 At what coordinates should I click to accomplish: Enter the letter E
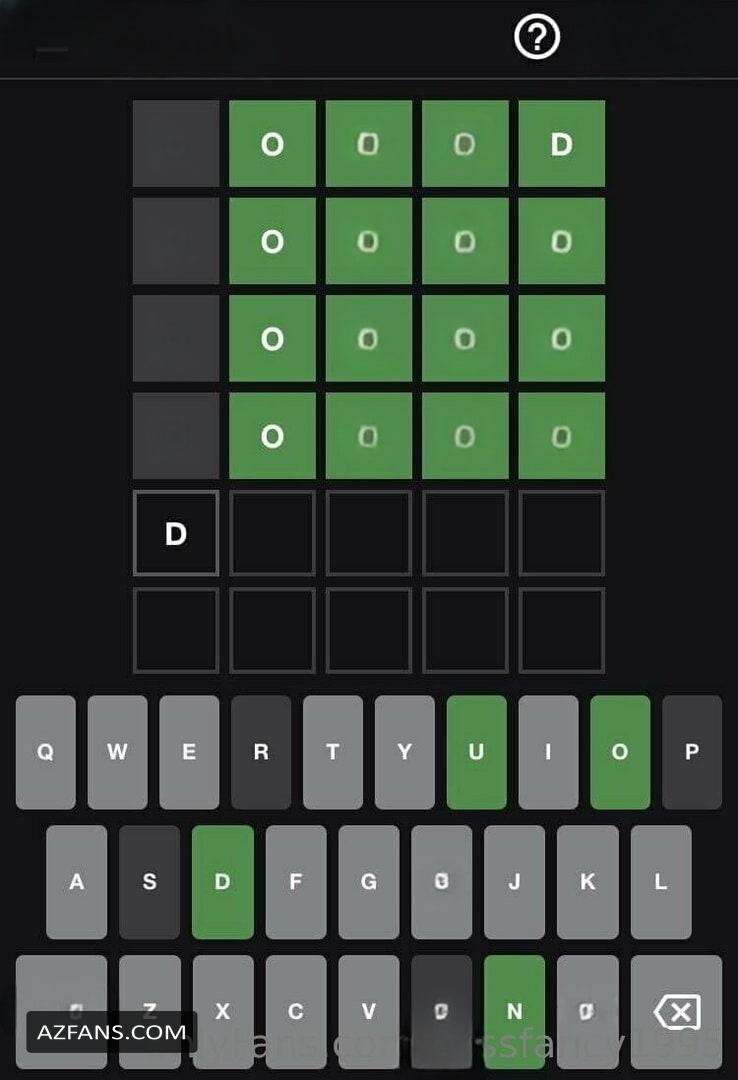click(189, 752)
